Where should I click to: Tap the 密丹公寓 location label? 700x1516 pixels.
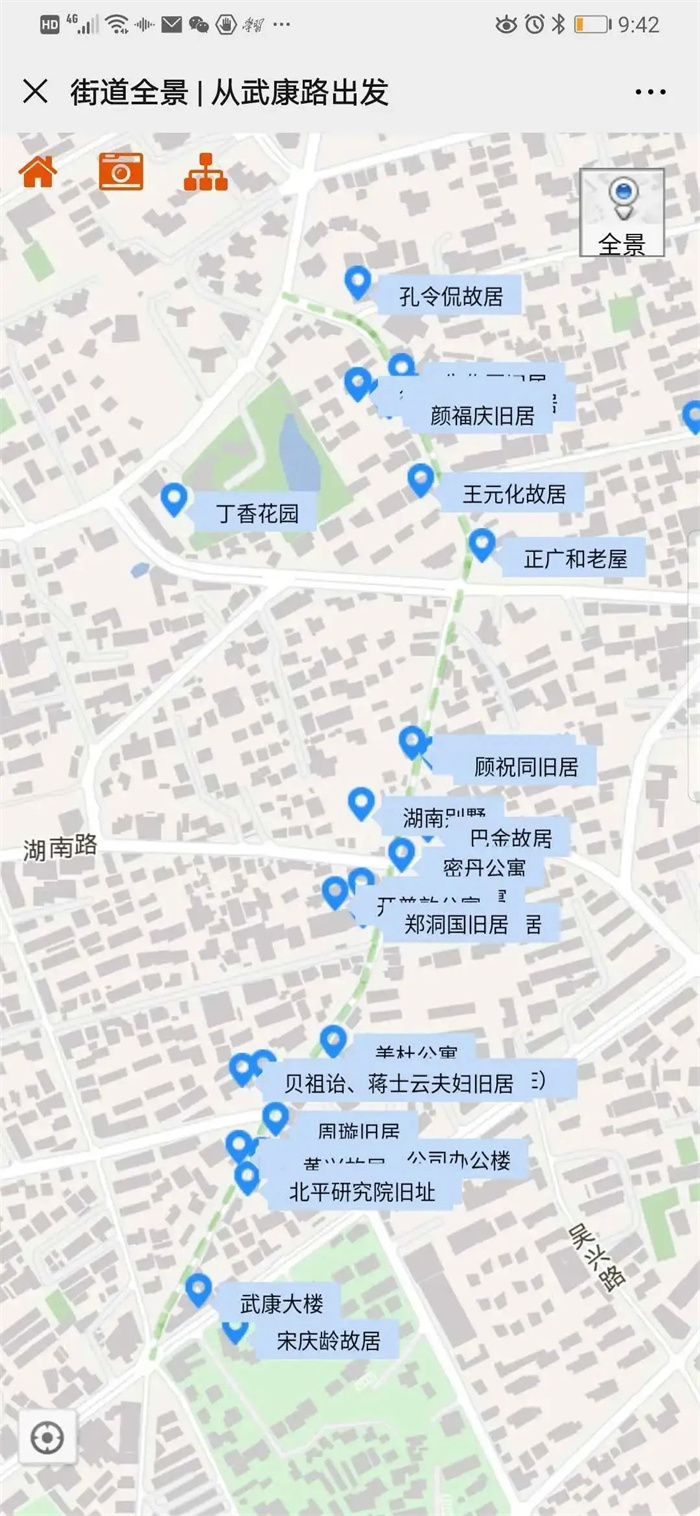484,867
